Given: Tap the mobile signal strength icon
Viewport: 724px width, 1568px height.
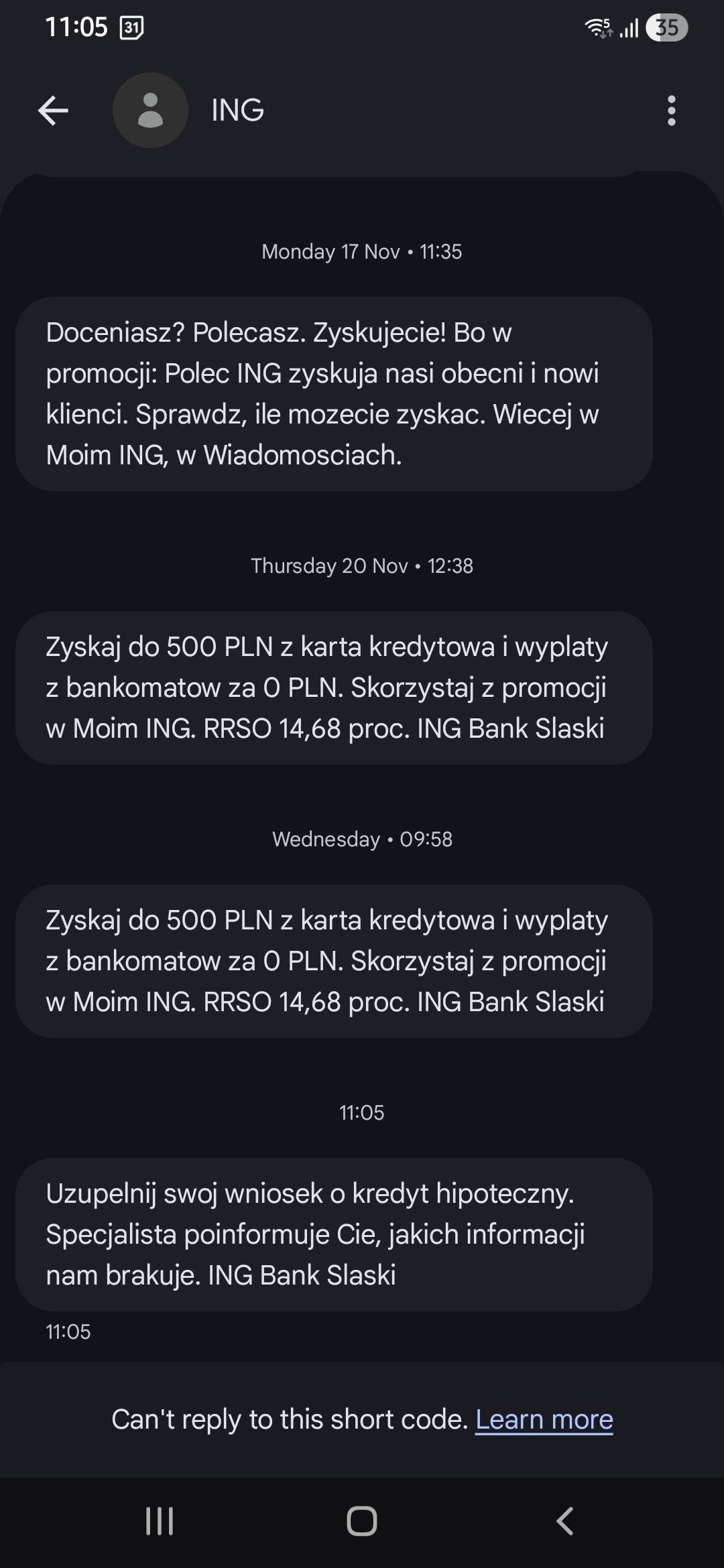Looking at the screenshot, I should tap(629, 28).
